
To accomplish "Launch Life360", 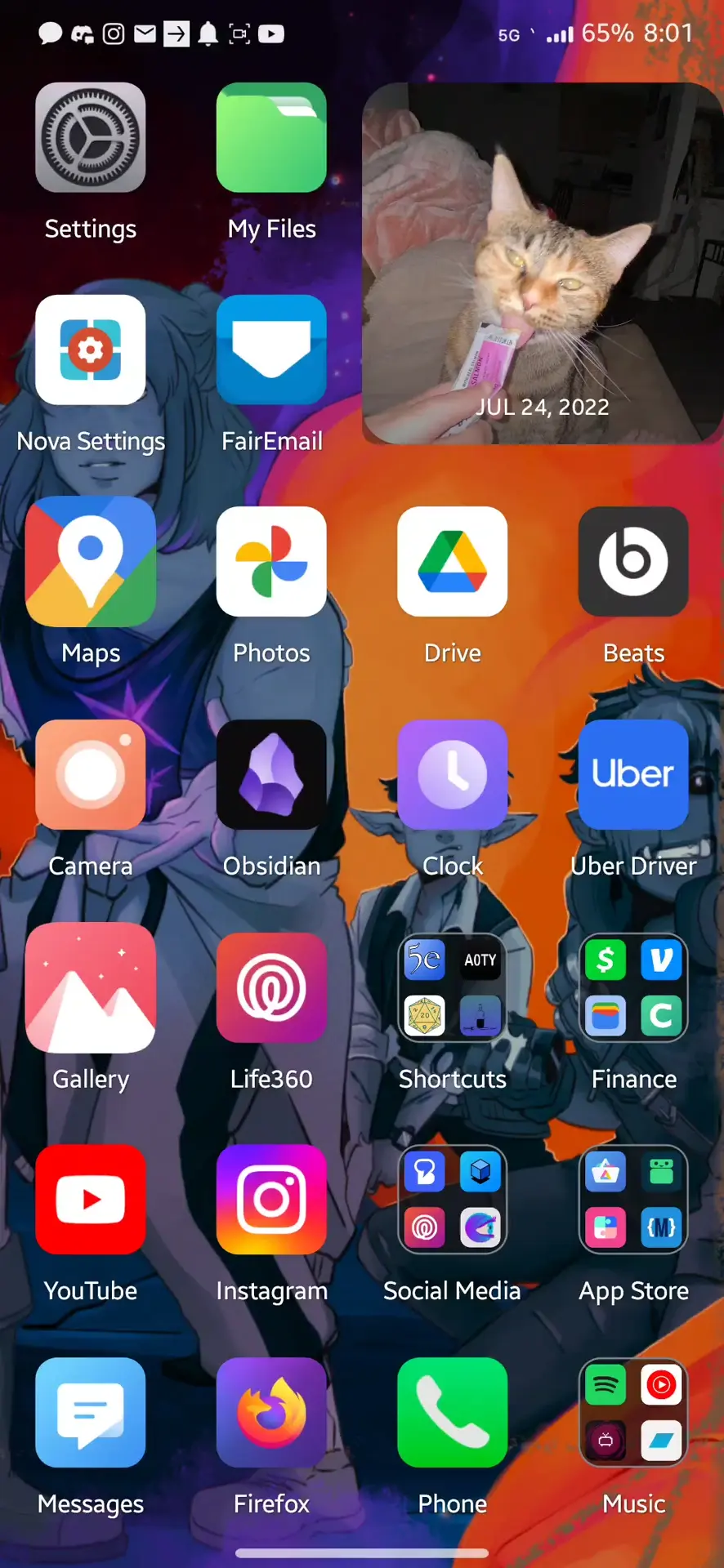I will click(271, 987).
